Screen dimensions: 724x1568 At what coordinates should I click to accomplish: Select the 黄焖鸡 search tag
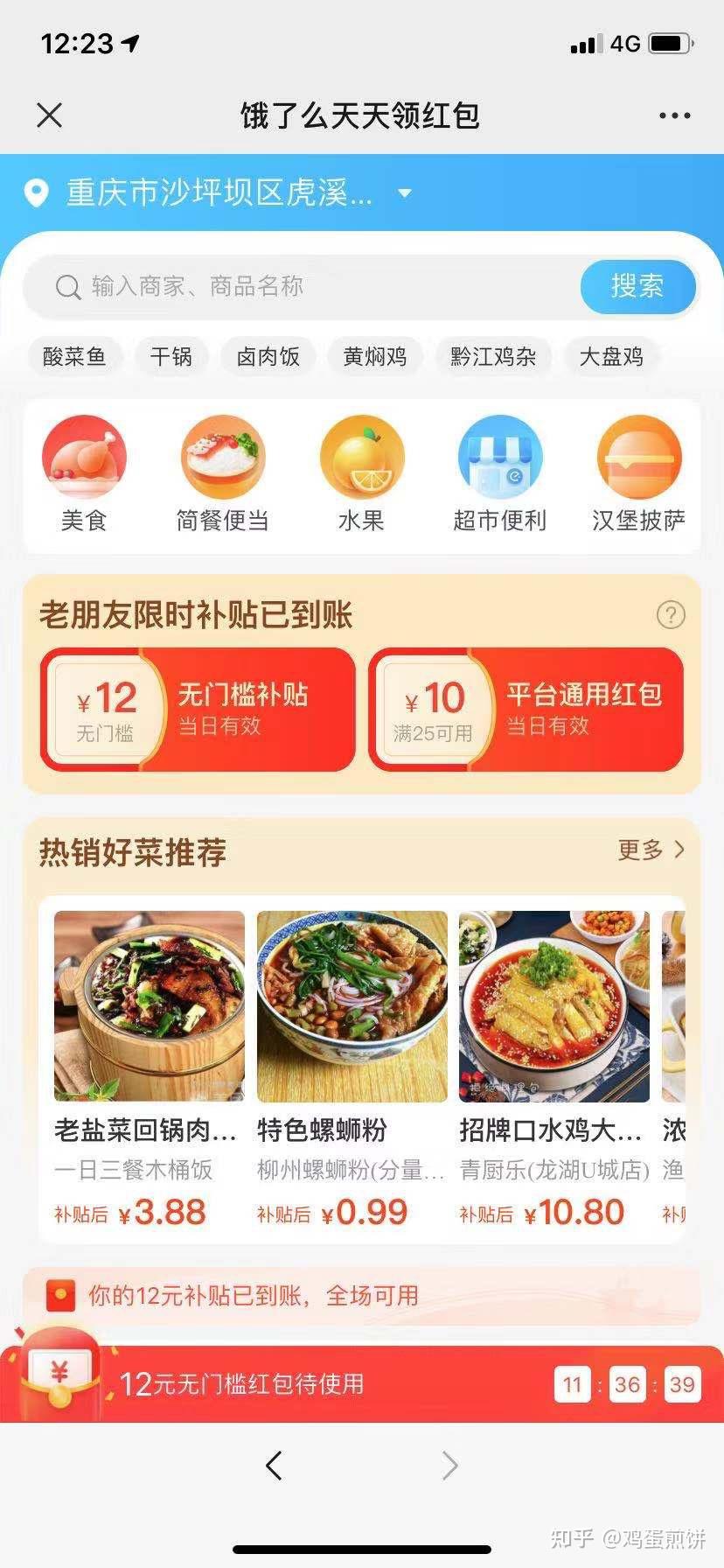(374, 356)
